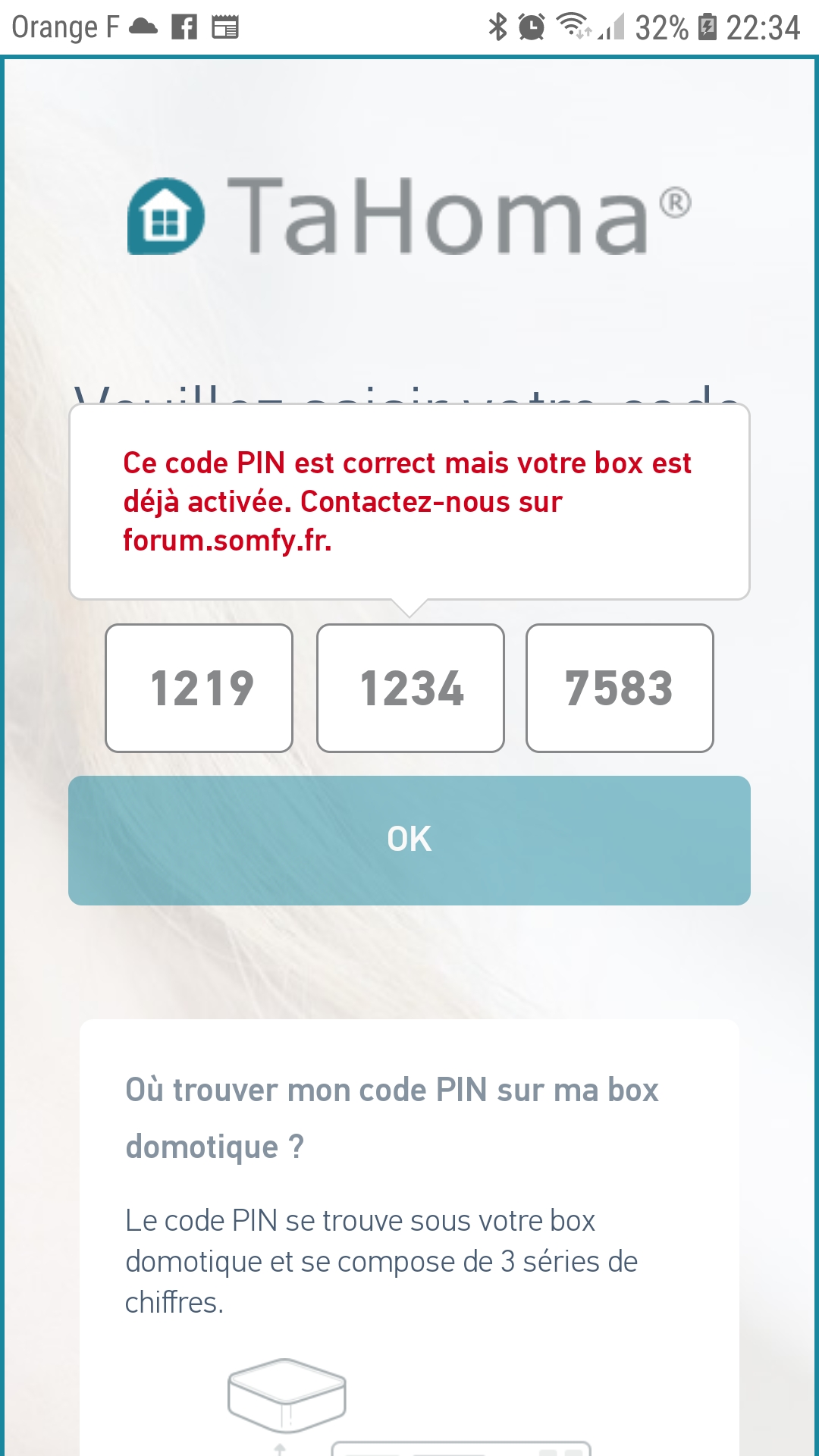Confirm the PIN code with OK
819x1456 pixels.
point(409,840)
